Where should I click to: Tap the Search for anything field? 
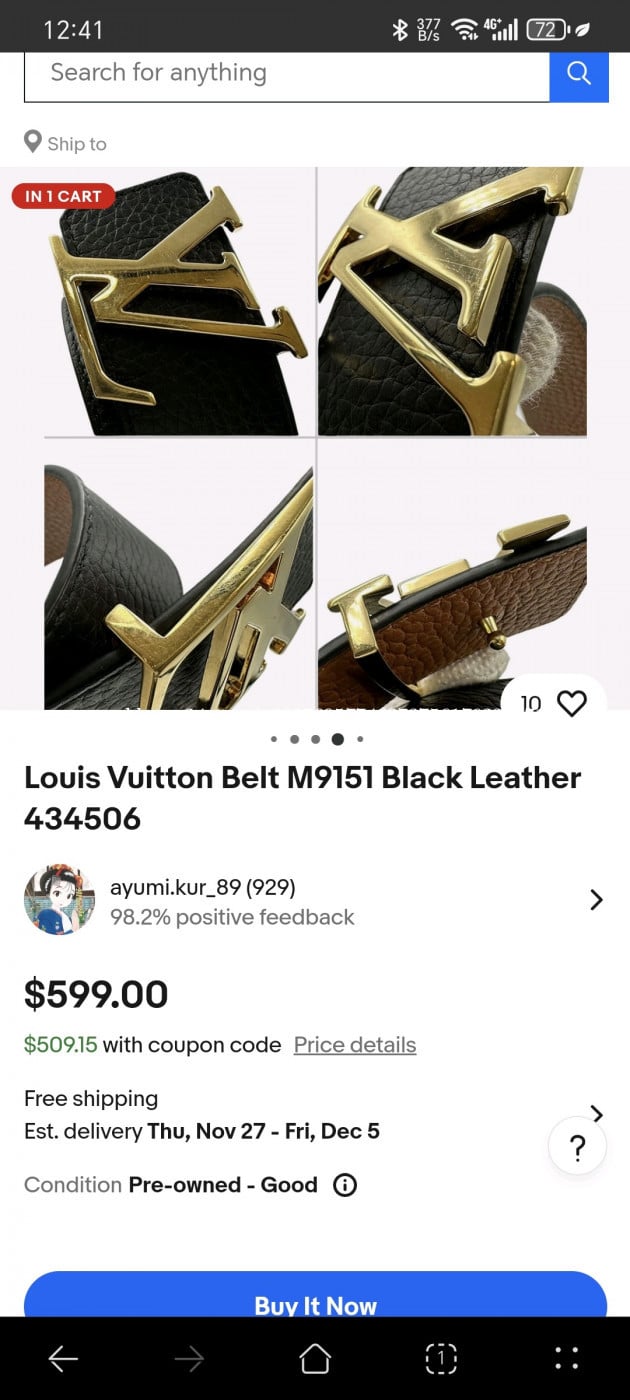pyautogui.click(x=286, y=74)
